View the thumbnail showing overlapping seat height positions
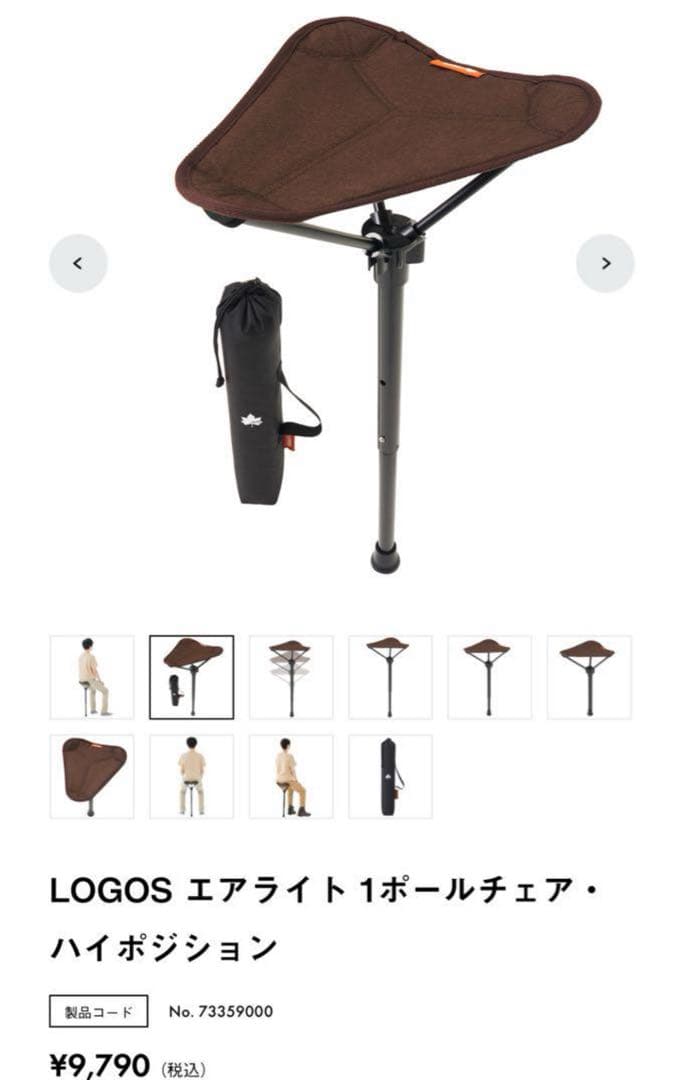The width and height of the screenshot is (683, 1080). (x=291, y=677)
